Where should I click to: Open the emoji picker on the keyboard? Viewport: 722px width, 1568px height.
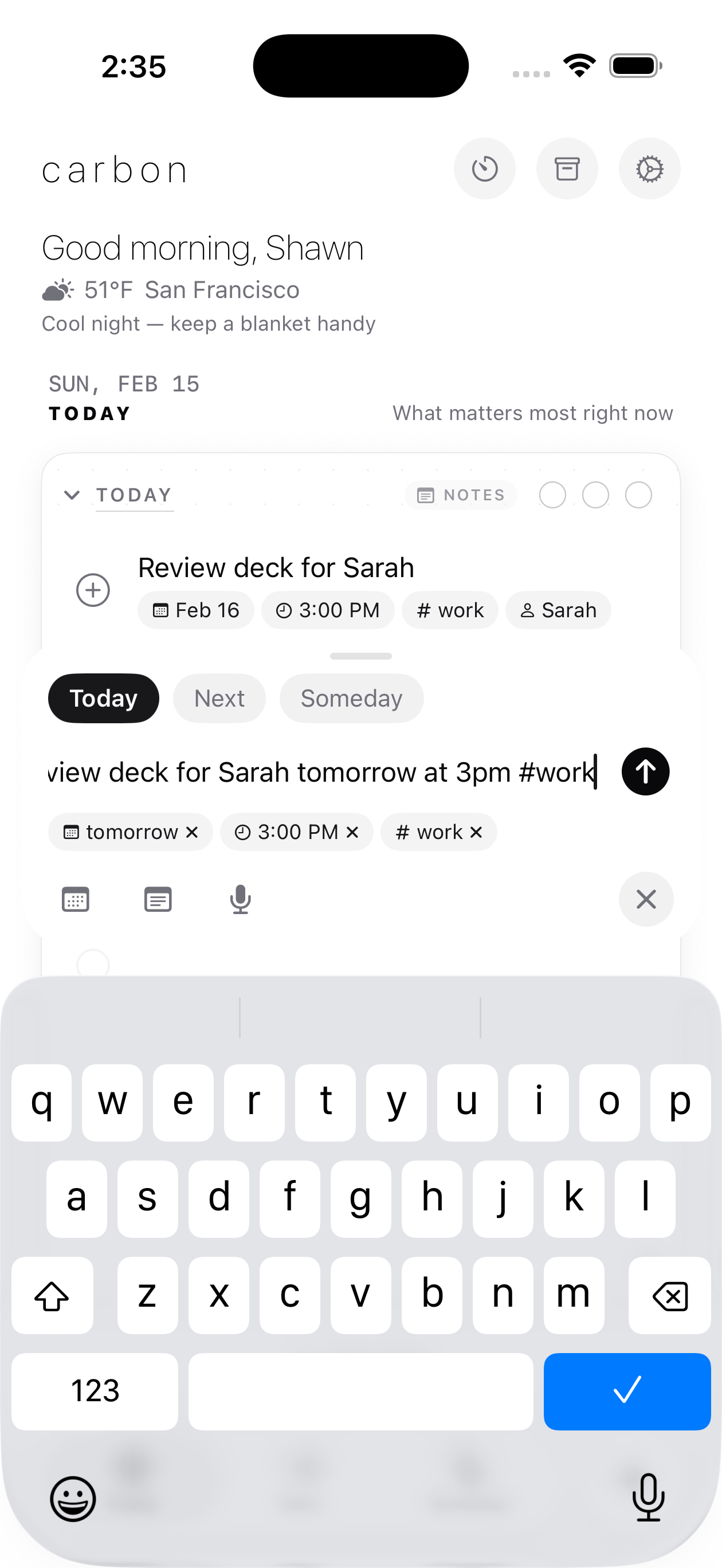72,1499
